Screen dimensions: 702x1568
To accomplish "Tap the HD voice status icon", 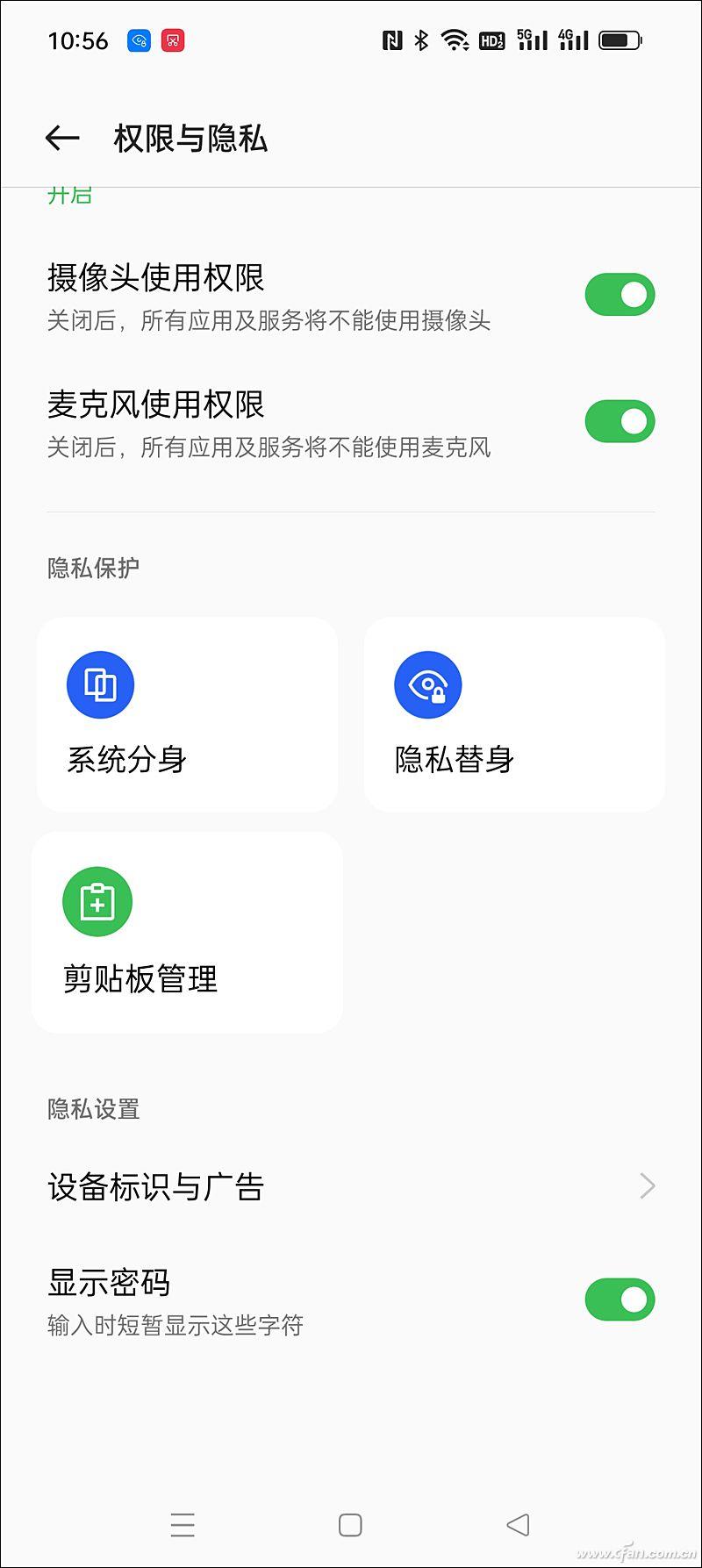I will tap(492, 39).
